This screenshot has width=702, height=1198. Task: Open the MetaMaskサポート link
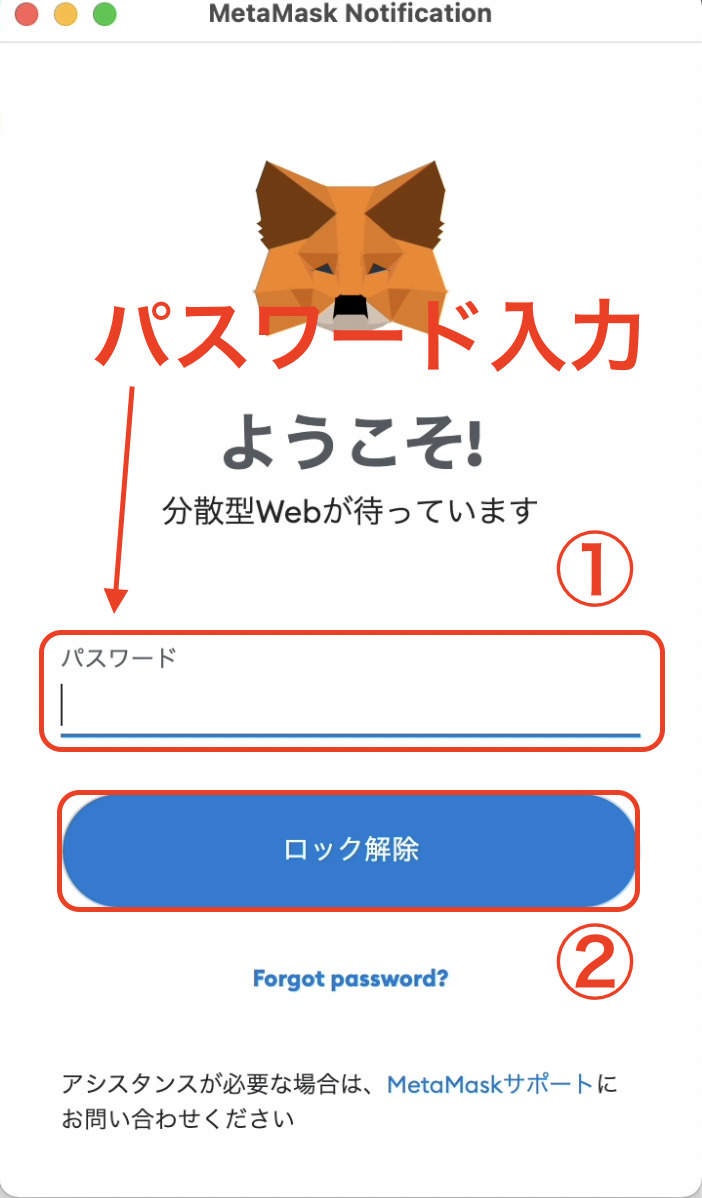pyautogui.click(x=490, y=1083)
